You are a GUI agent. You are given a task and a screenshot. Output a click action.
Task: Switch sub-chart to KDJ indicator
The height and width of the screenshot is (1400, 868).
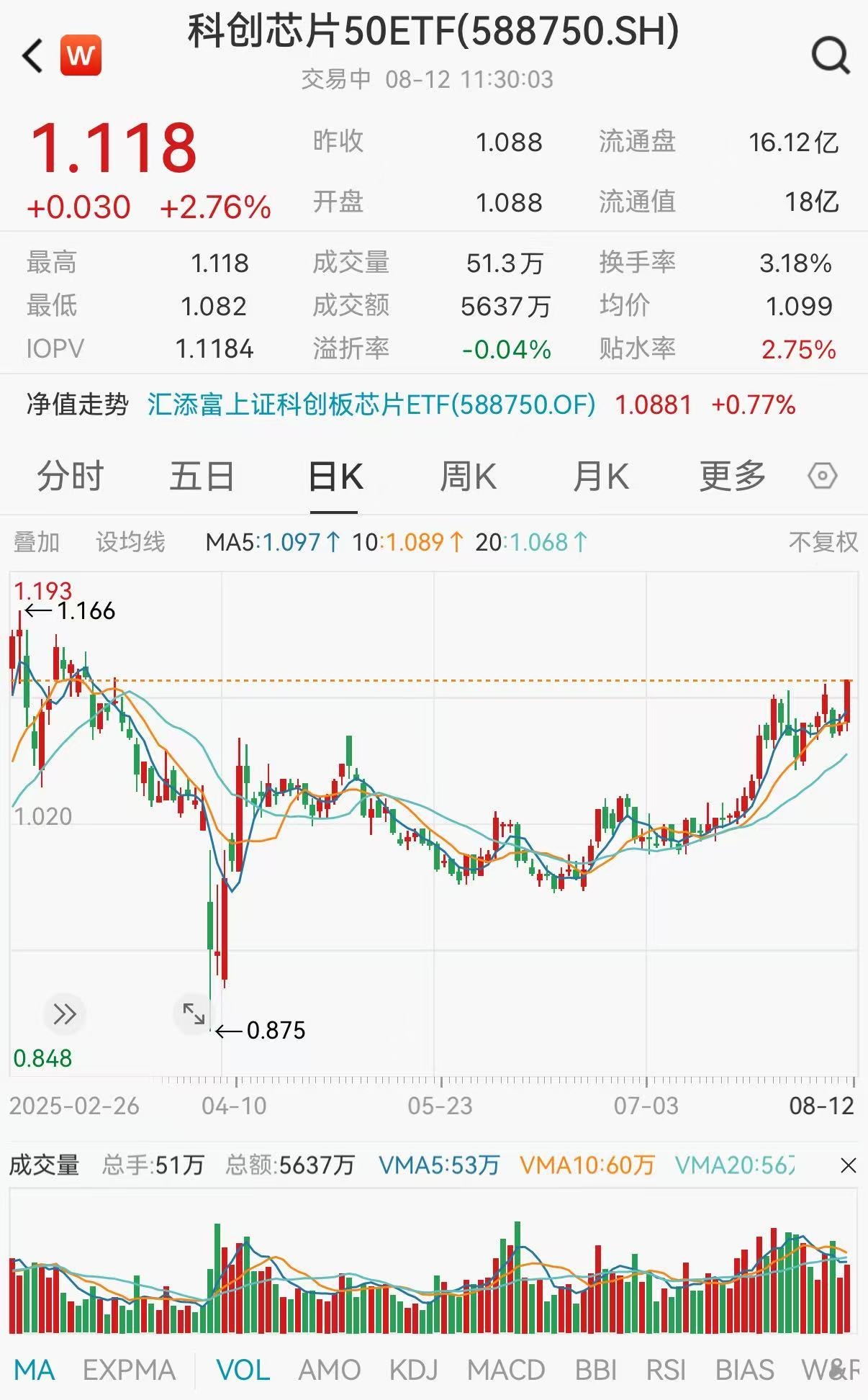coord(413,1370)
